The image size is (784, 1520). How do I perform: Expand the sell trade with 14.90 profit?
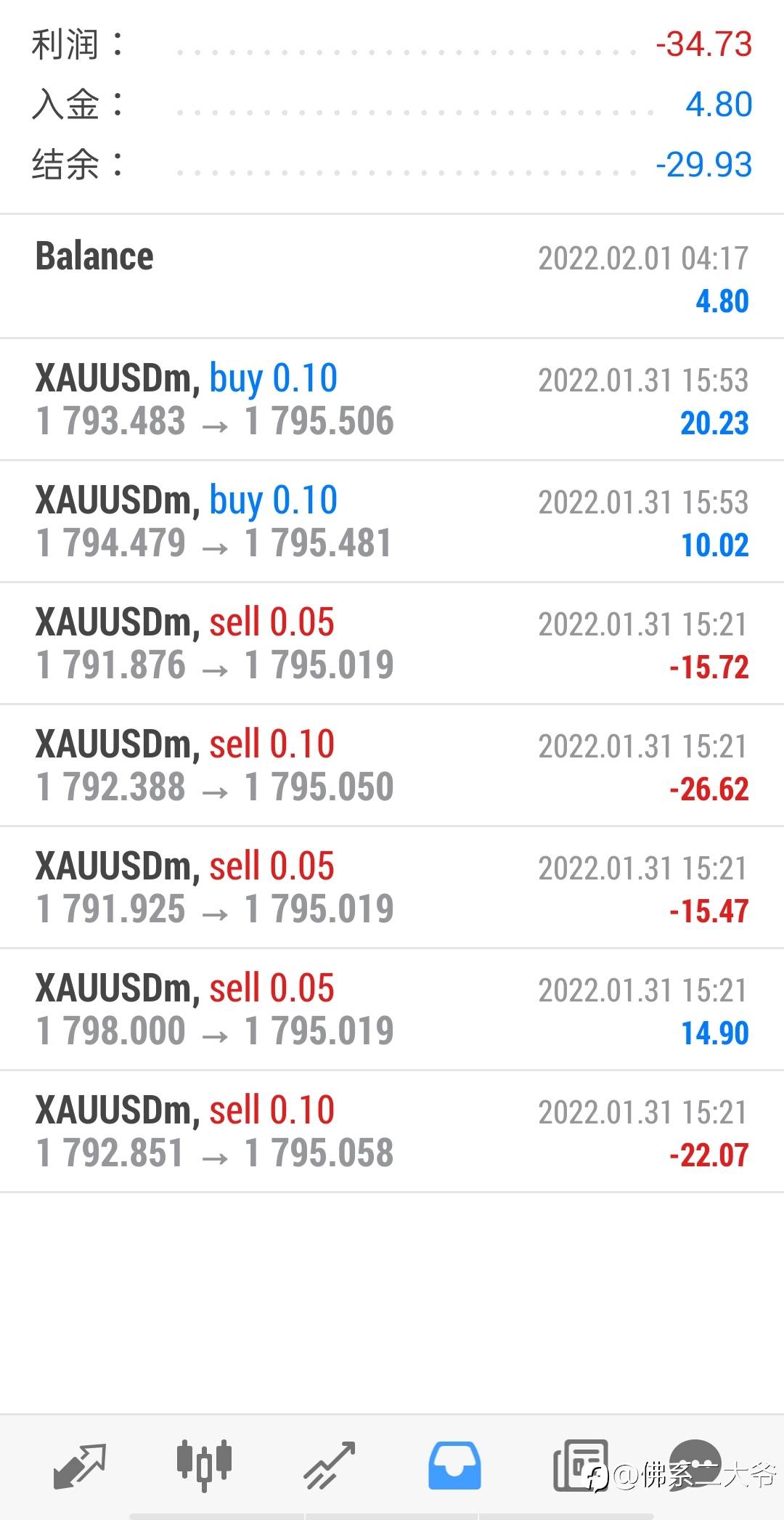[392, 1009]
